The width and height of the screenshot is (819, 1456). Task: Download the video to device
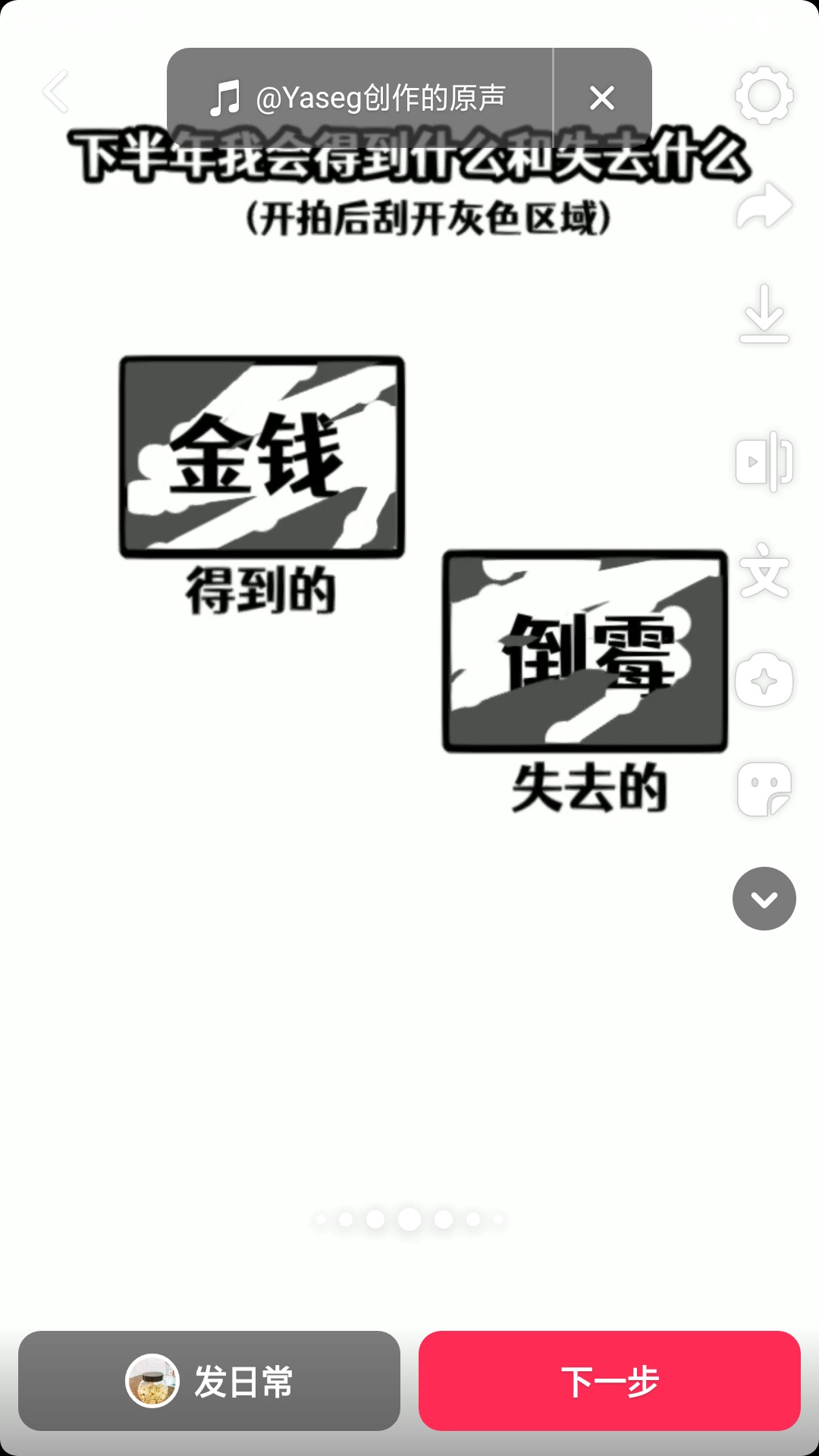click(x=764, y=313)
